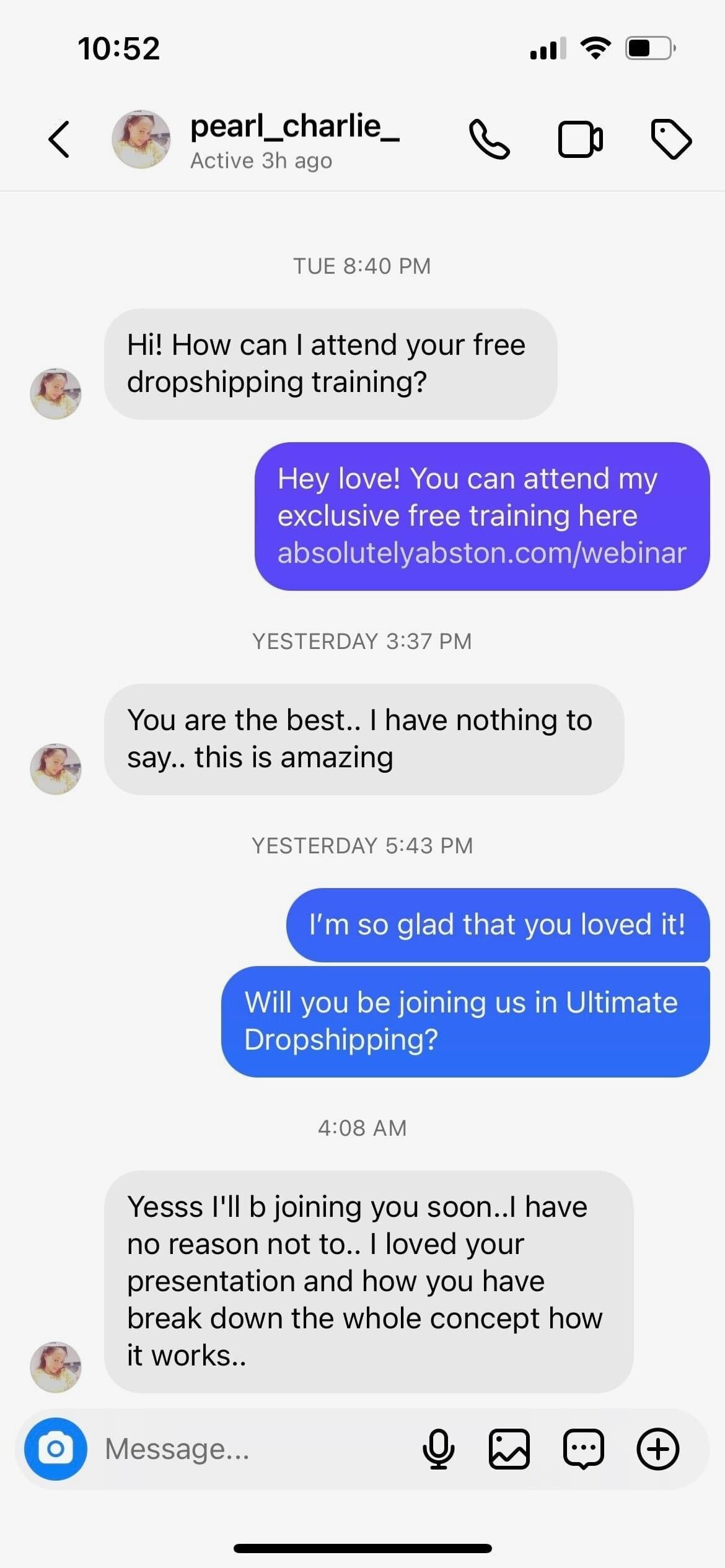Open the label tag icon
725x1568 pixels.
tap(671, 139)
